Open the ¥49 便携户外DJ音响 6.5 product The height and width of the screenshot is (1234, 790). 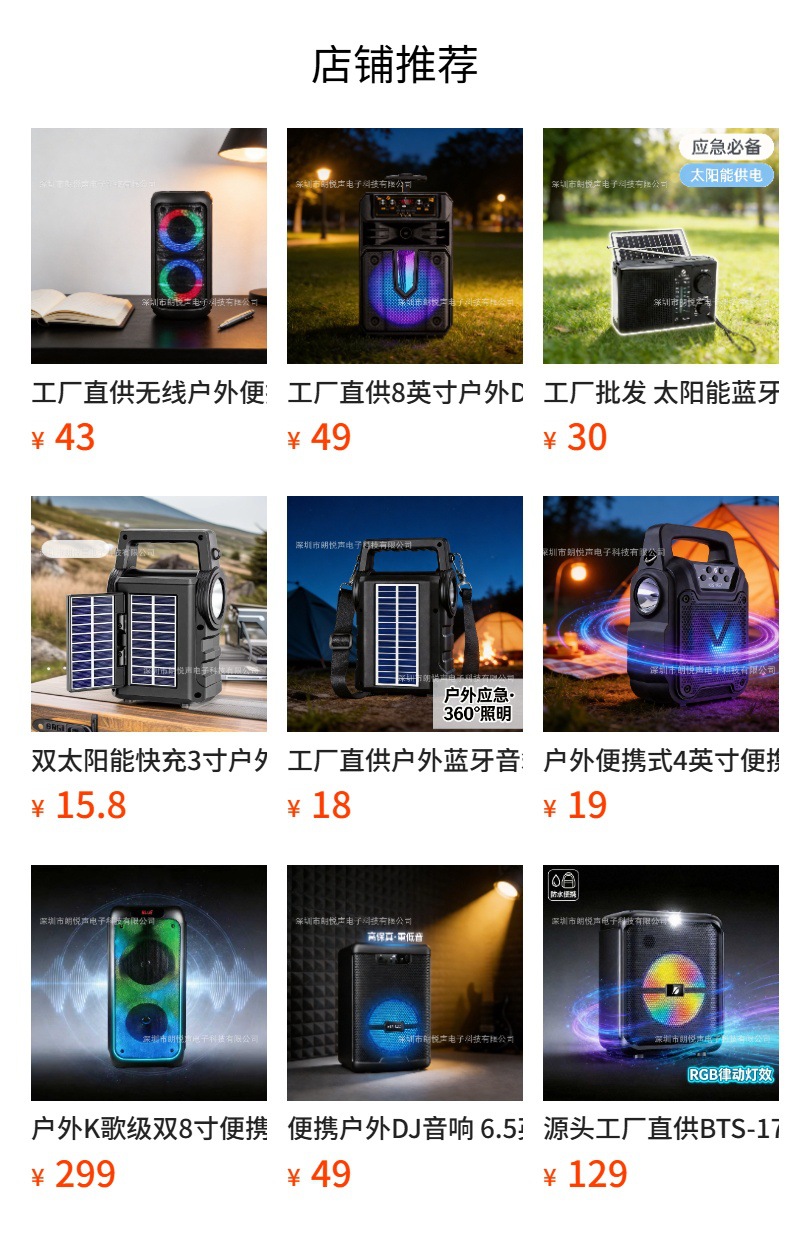(x=405, y=1030)
